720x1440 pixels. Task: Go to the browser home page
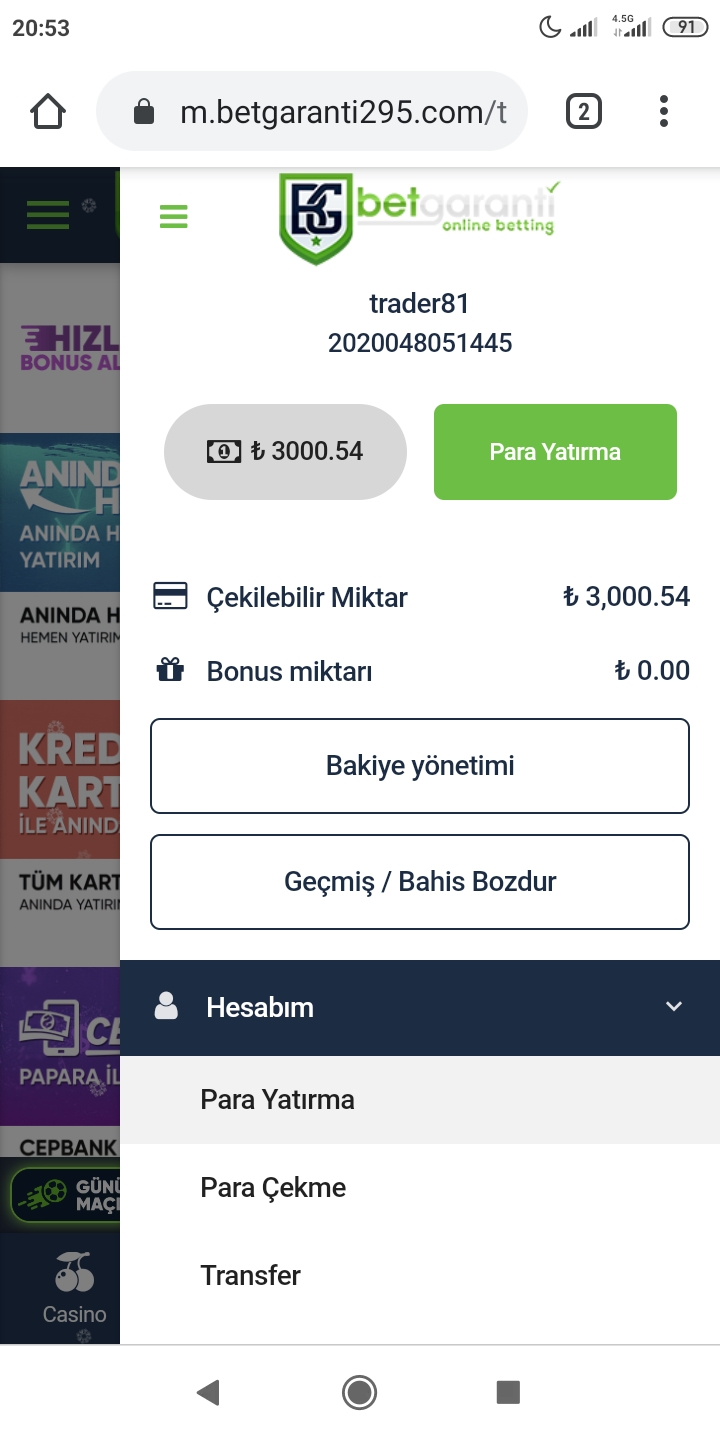pyautogui.click(x=48, y=111)
